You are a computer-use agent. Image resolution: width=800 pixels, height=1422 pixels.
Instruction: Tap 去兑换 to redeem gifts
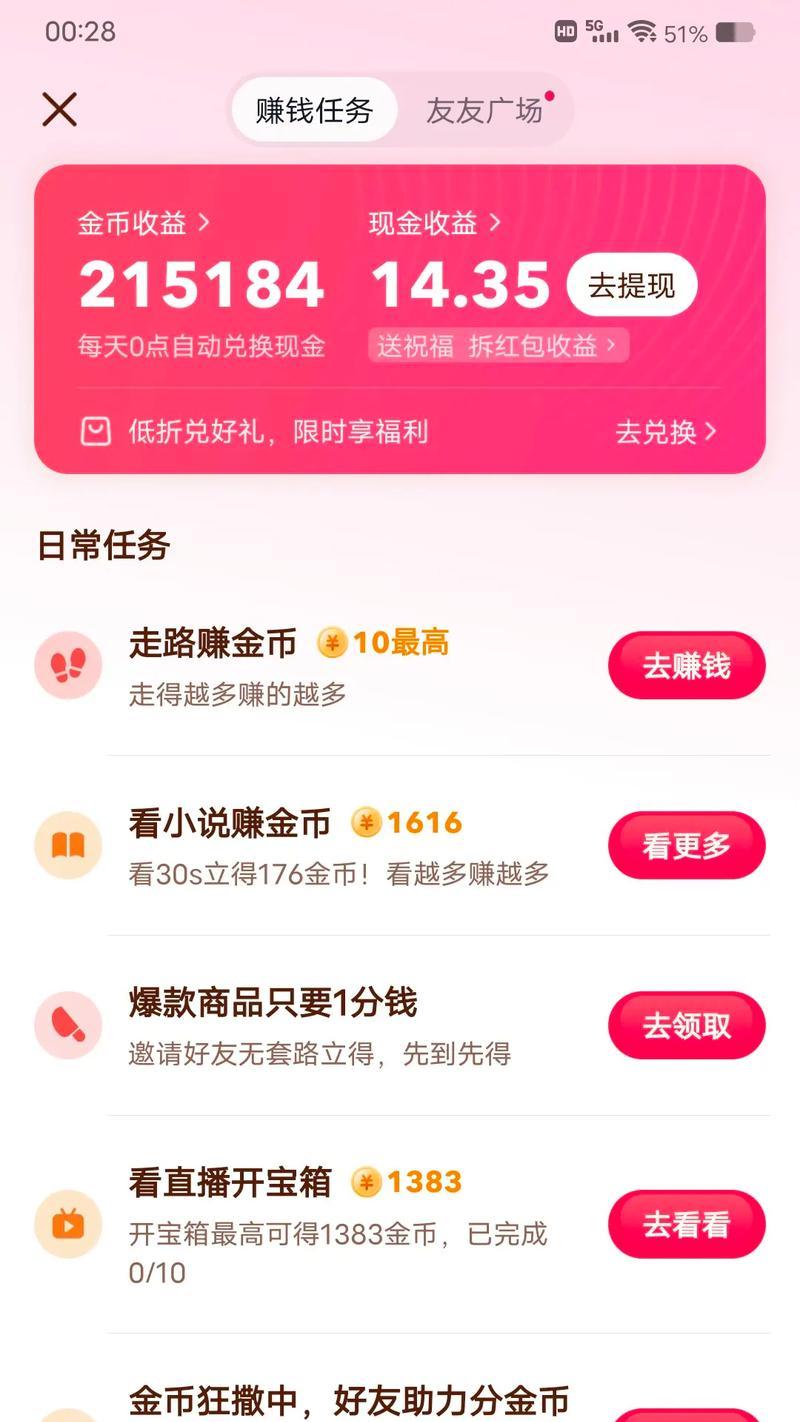coord(666,432)
